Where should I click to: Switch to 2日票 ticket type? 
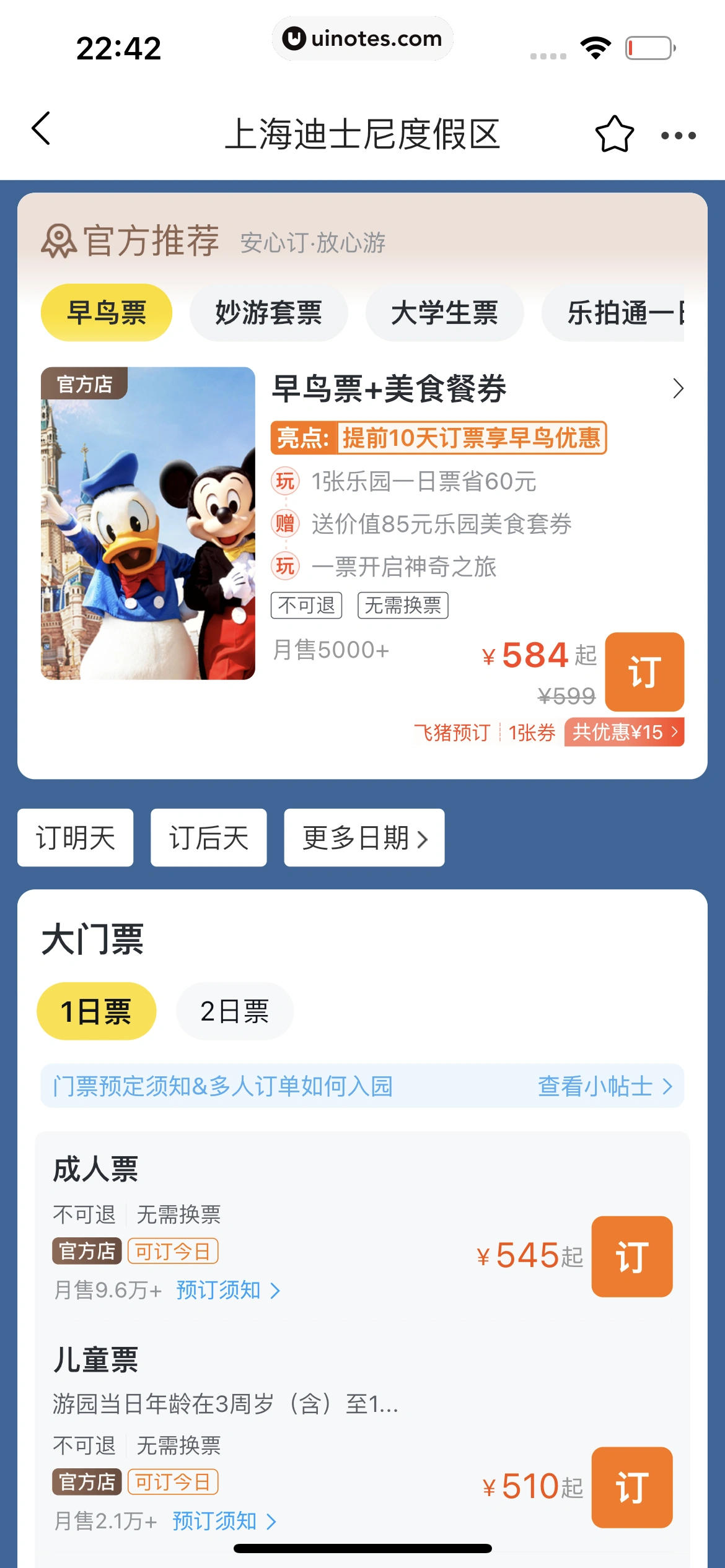(235, 1011)
